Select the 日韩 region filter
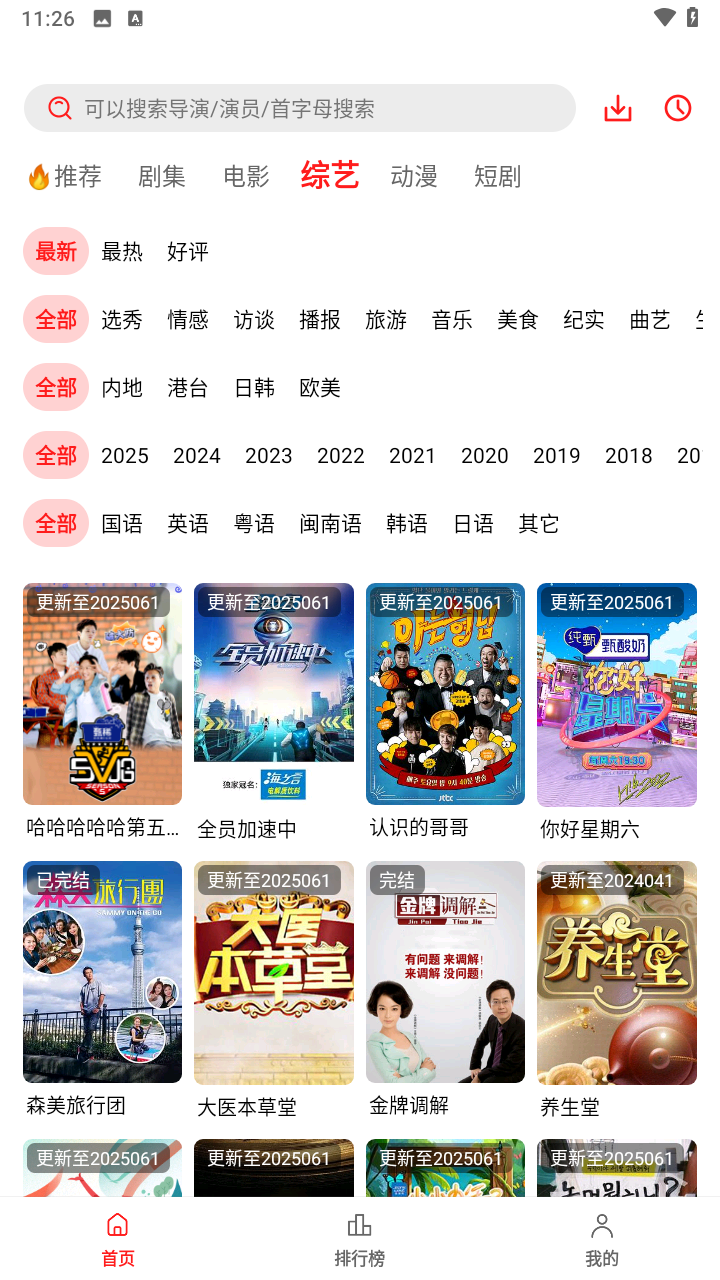The width and height of the screenshot is (720, 1280). (x=254, y=388)
